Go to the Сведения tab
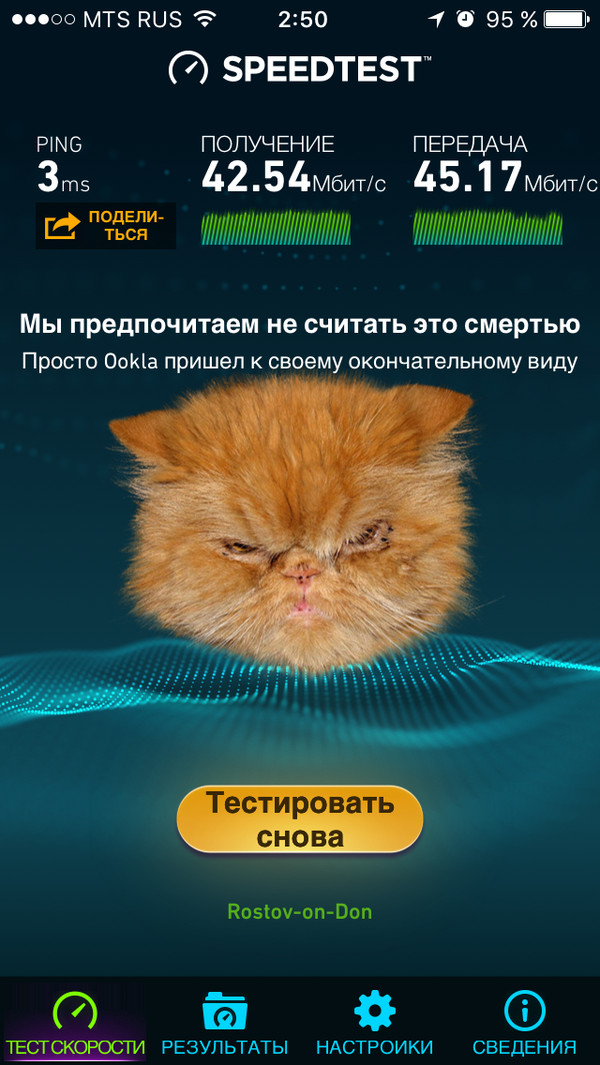 click(x=524, y=1024)
